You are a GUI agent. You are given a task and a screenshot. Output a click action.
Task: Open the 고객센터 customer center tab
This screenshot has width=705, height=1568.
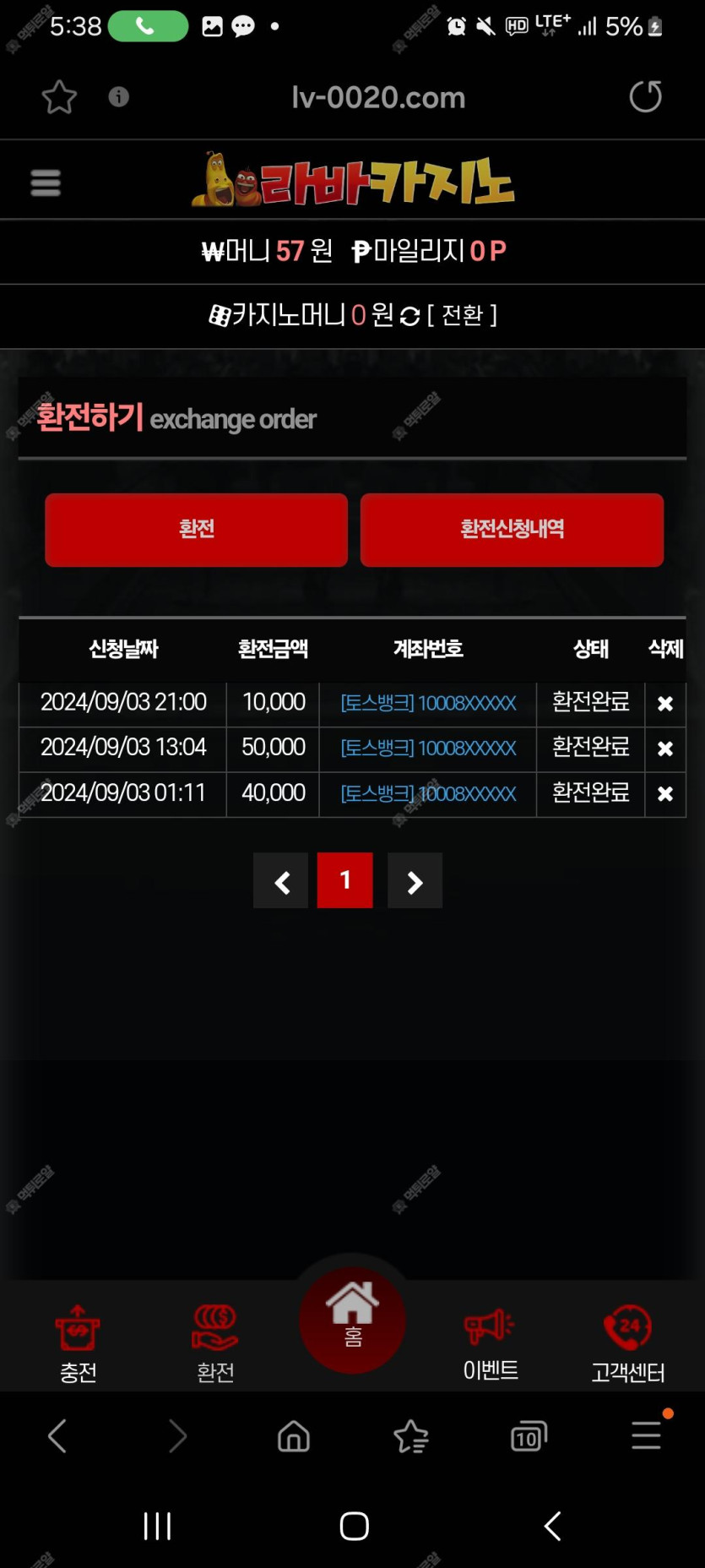click(x=627, y=1342)
